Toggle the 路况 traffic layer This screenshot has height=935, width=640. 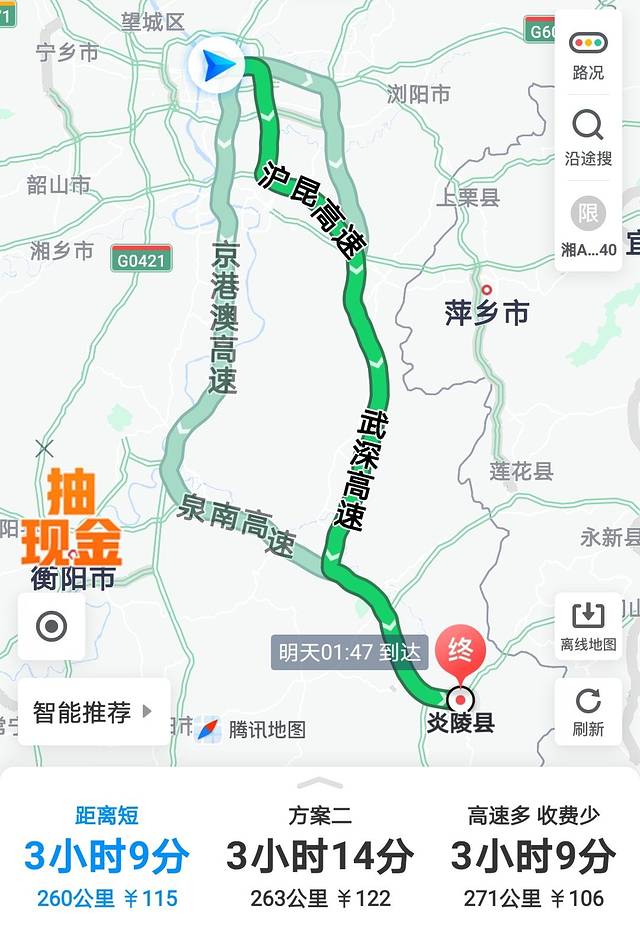coord(588,54)
